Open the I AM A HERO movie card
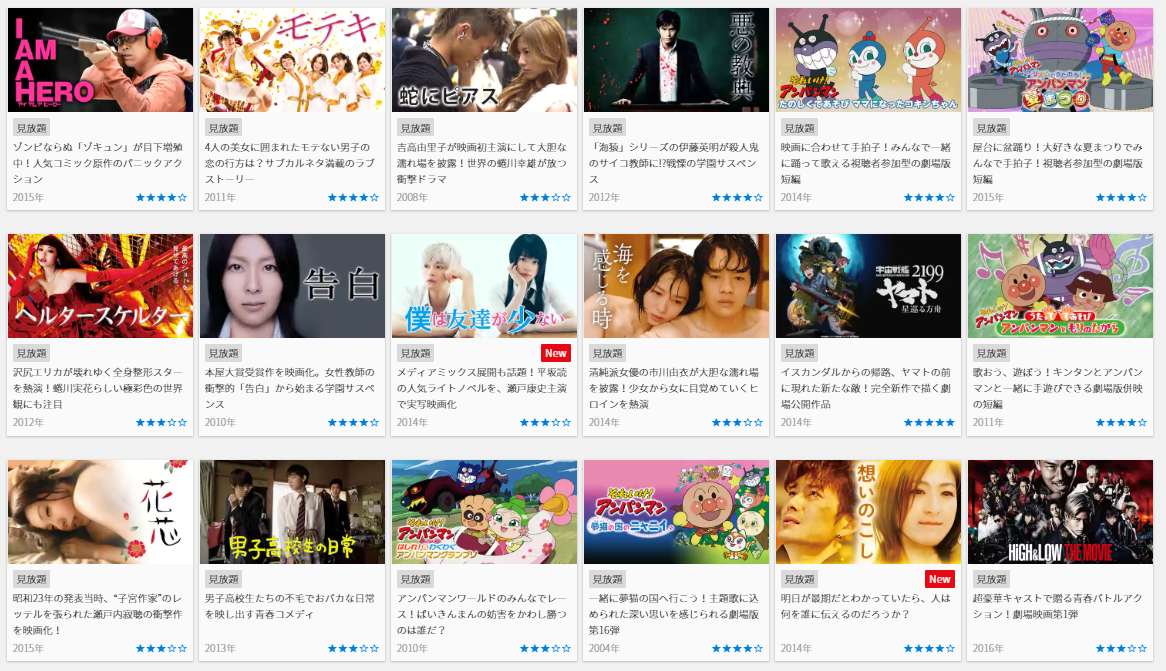The height and width of the screenshot is (671, 1166). 100,60
